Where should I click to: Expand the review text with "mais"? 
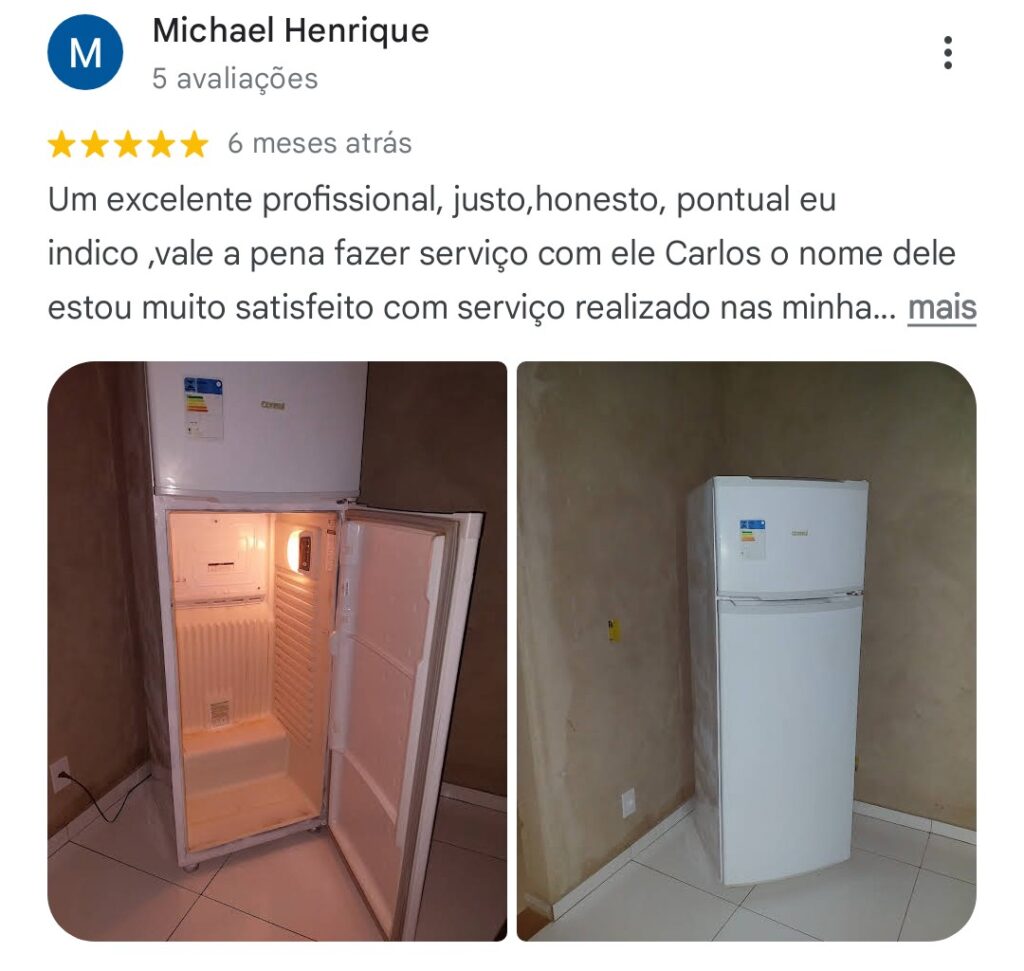941,309
